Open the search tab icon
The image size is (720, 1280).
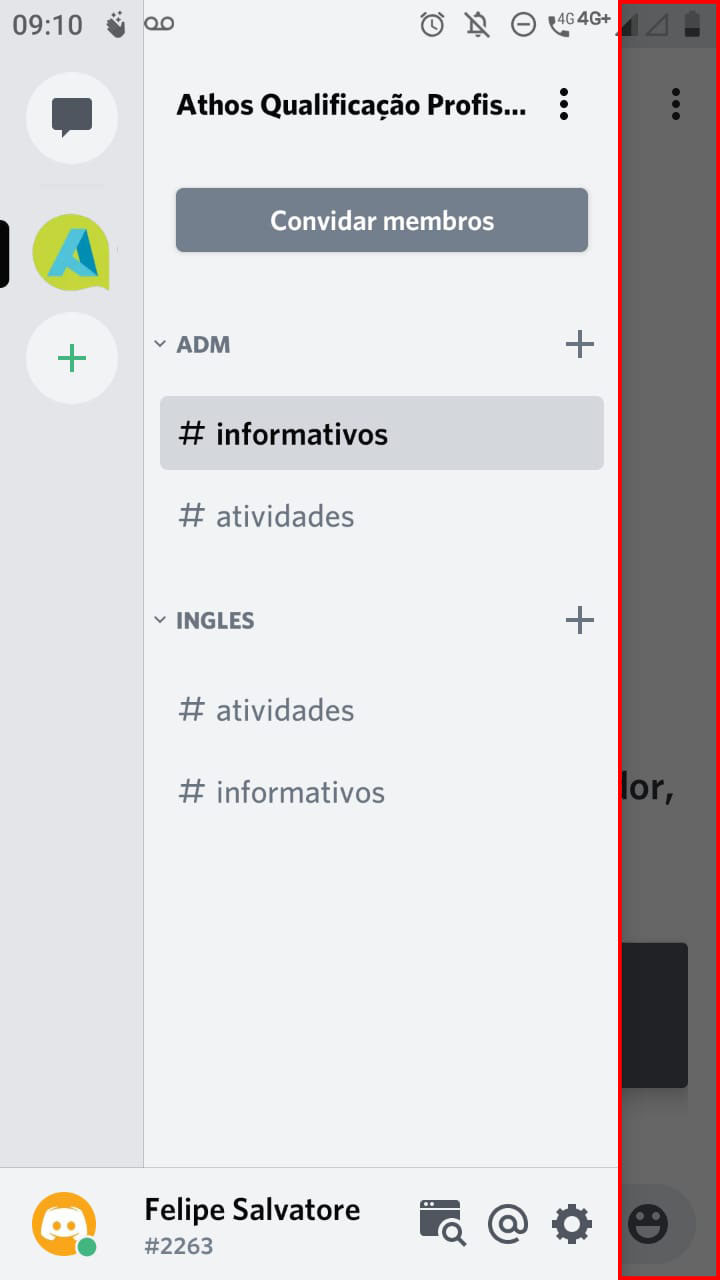(442, 1223)
